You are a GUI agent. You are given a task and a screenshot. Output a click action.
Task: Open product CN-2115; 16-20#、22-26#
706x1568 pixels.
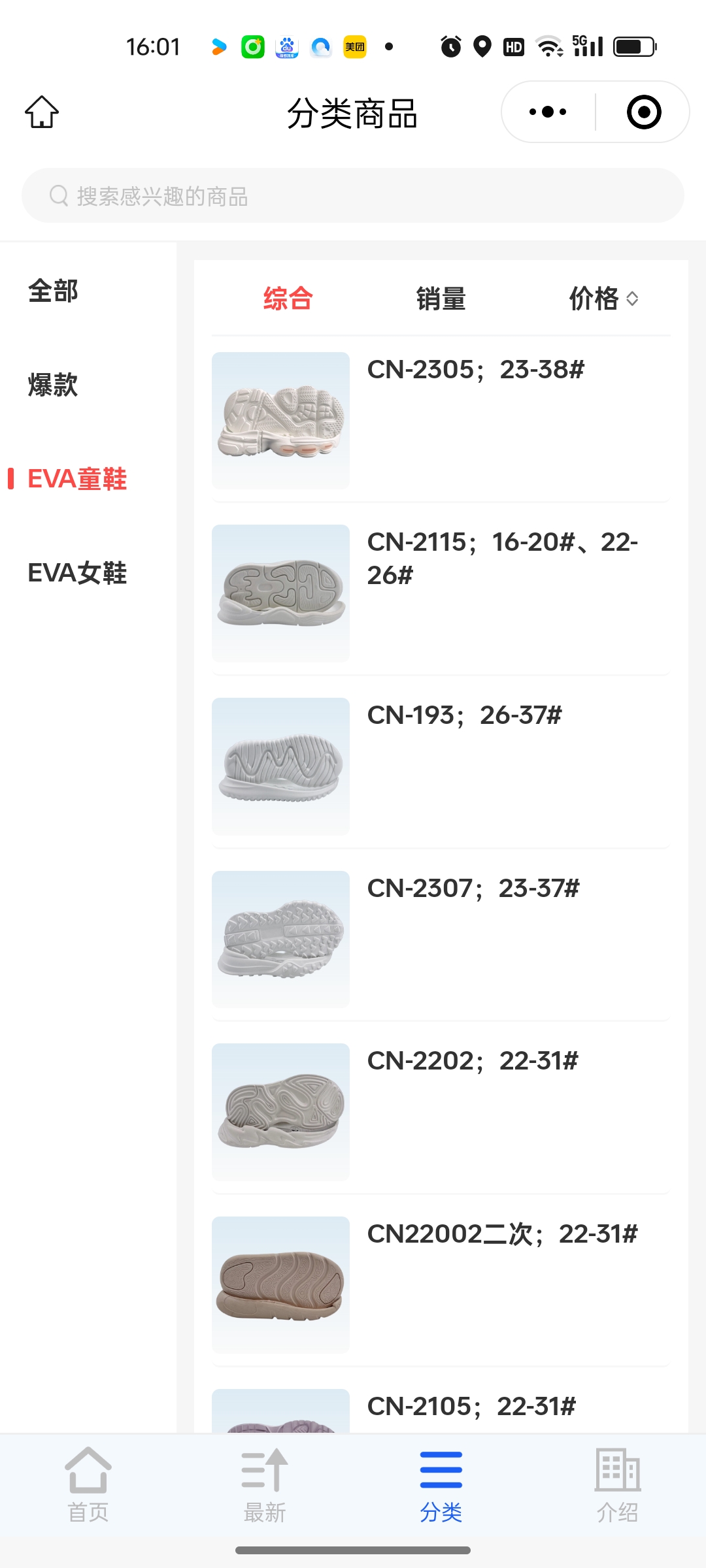click(x=441, y=593)
